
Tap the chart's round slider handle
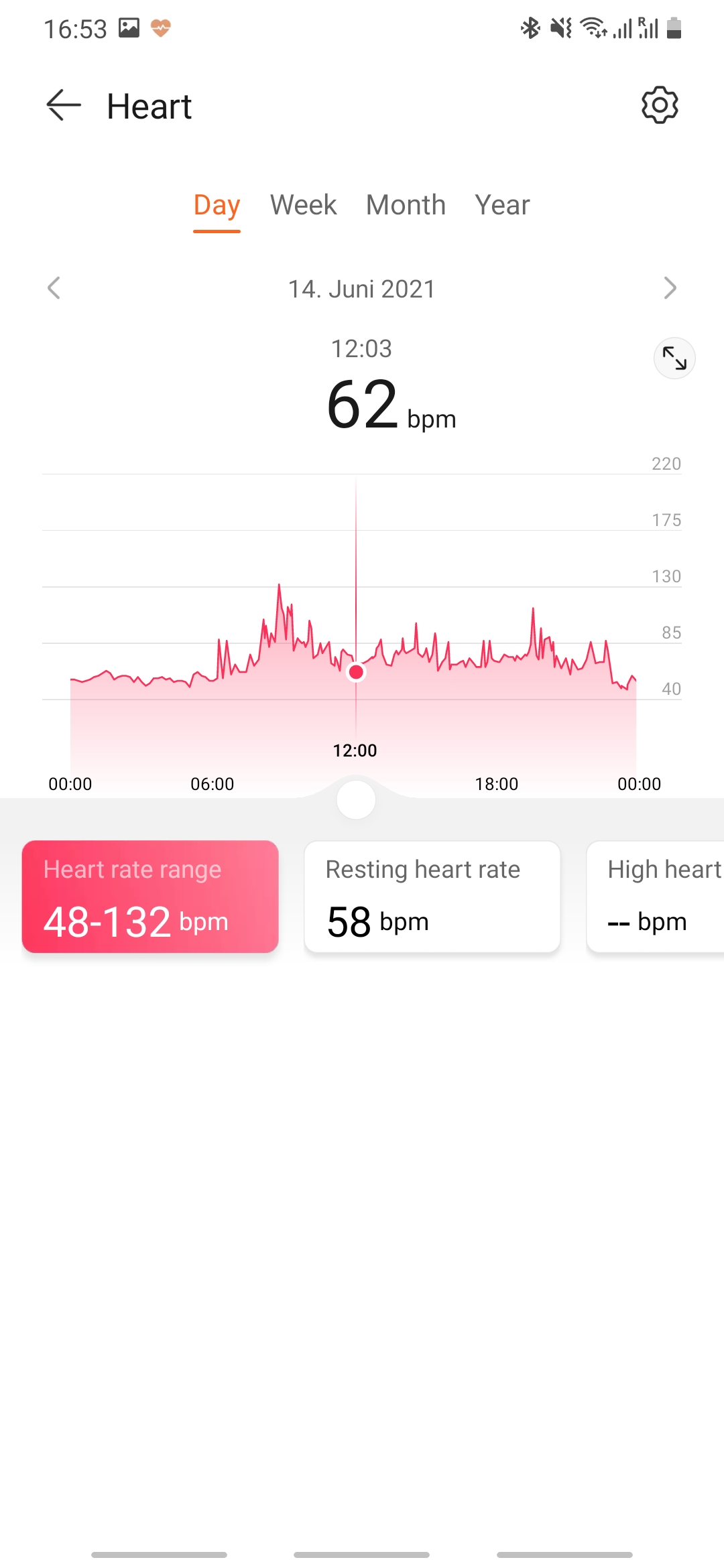(356, 800)
